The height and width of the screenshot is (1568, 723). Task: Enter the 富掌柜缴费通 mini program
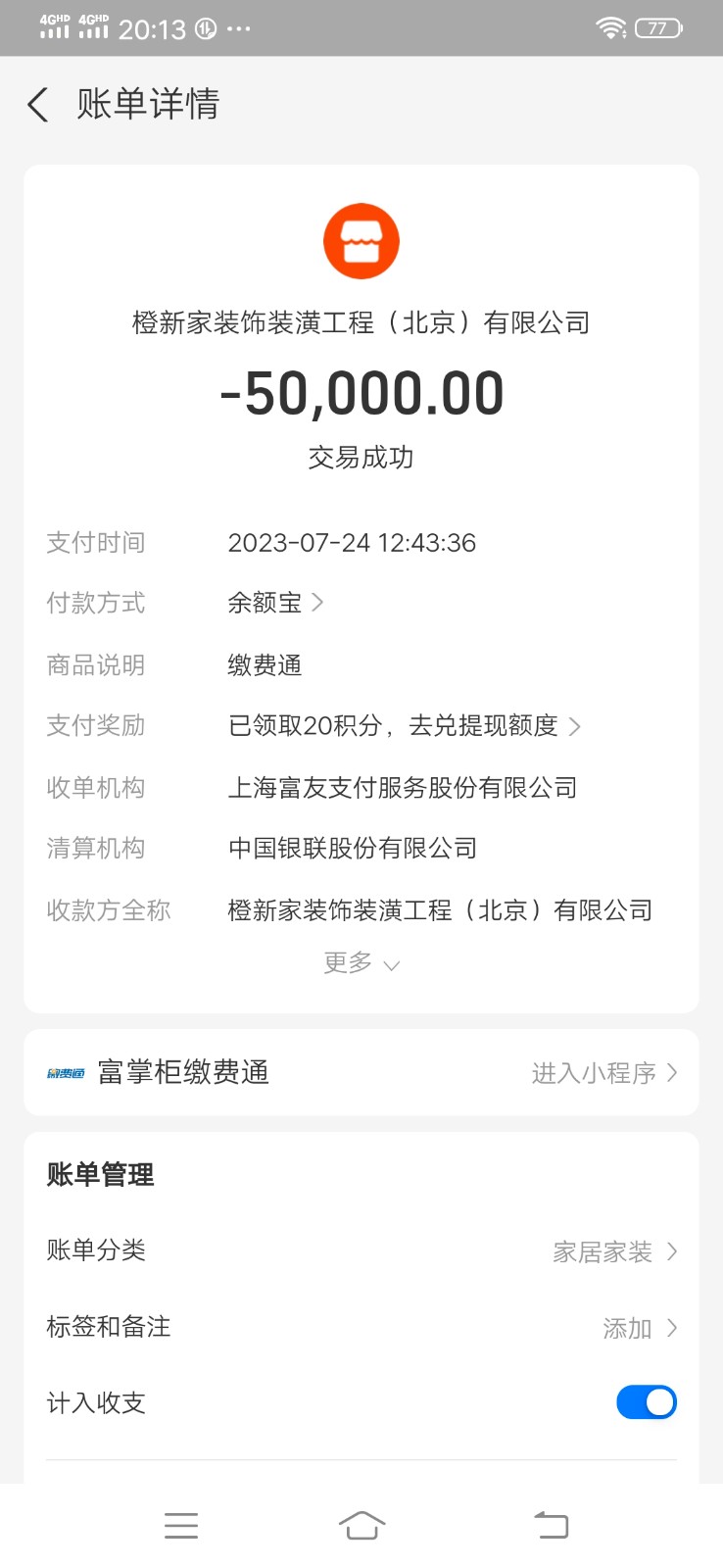(603, 1073)
